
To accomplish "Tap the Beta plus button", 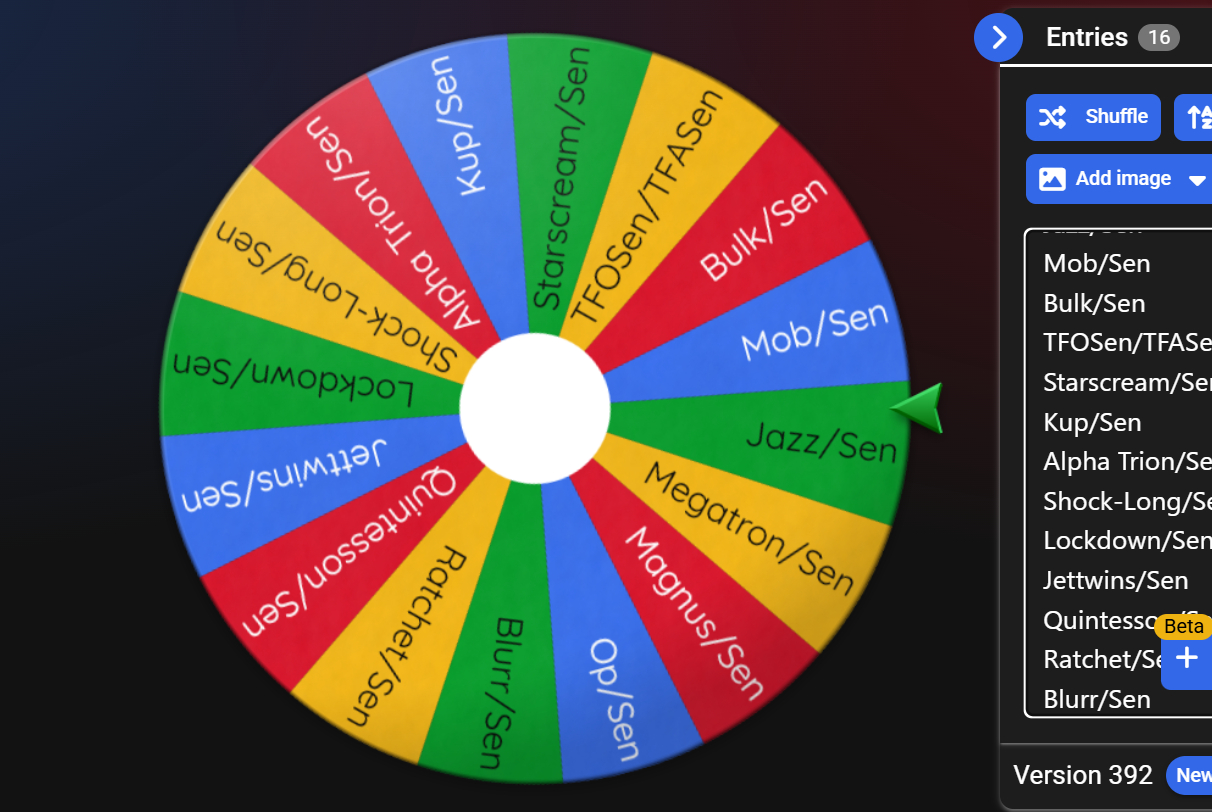I will 1186,658.
